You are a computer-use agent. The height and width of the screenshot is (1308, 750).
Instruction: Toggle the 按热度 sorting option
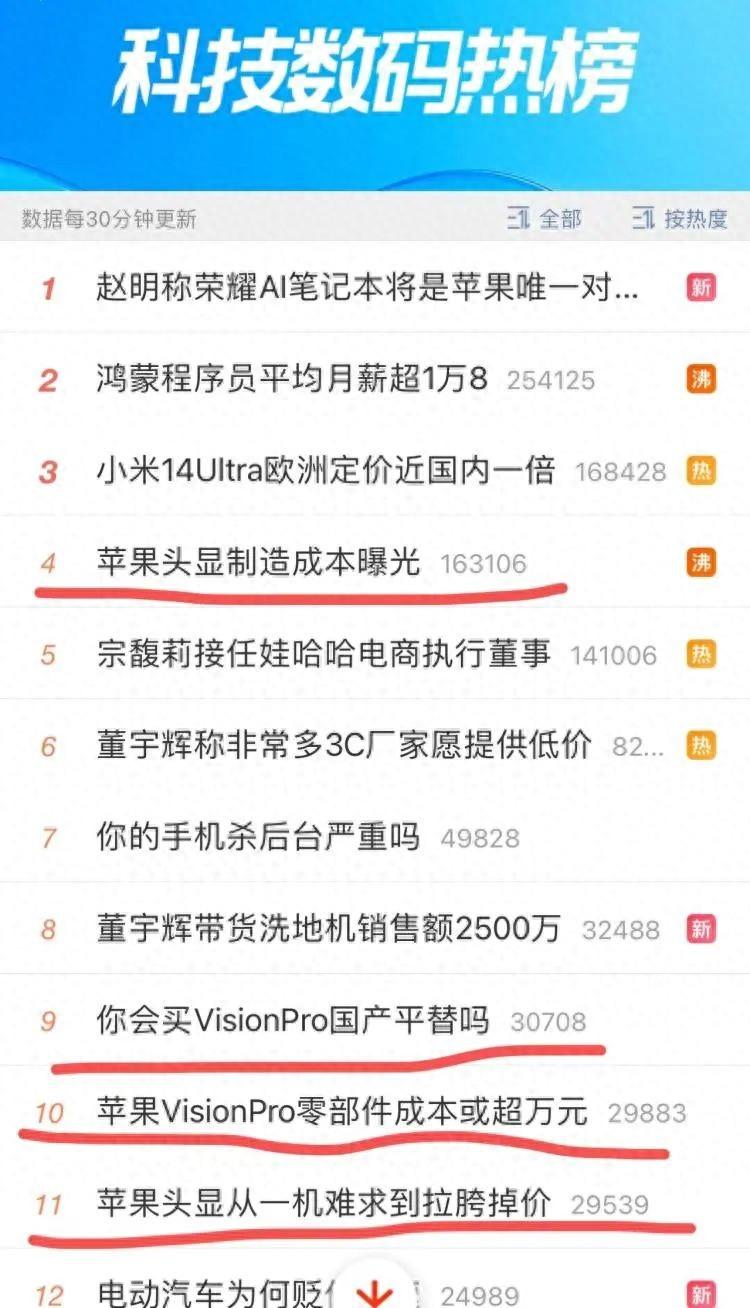click(683, 218)
